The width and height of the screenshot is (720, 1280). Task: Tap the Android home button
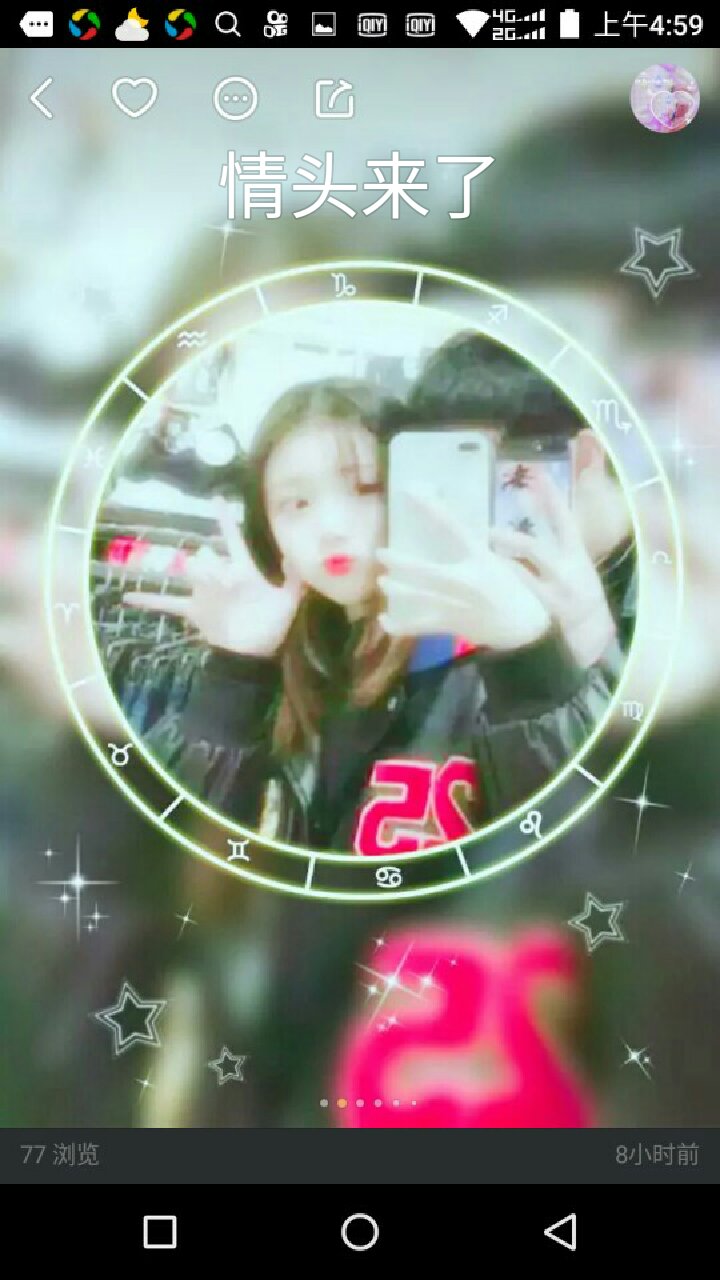(360, 1232)
